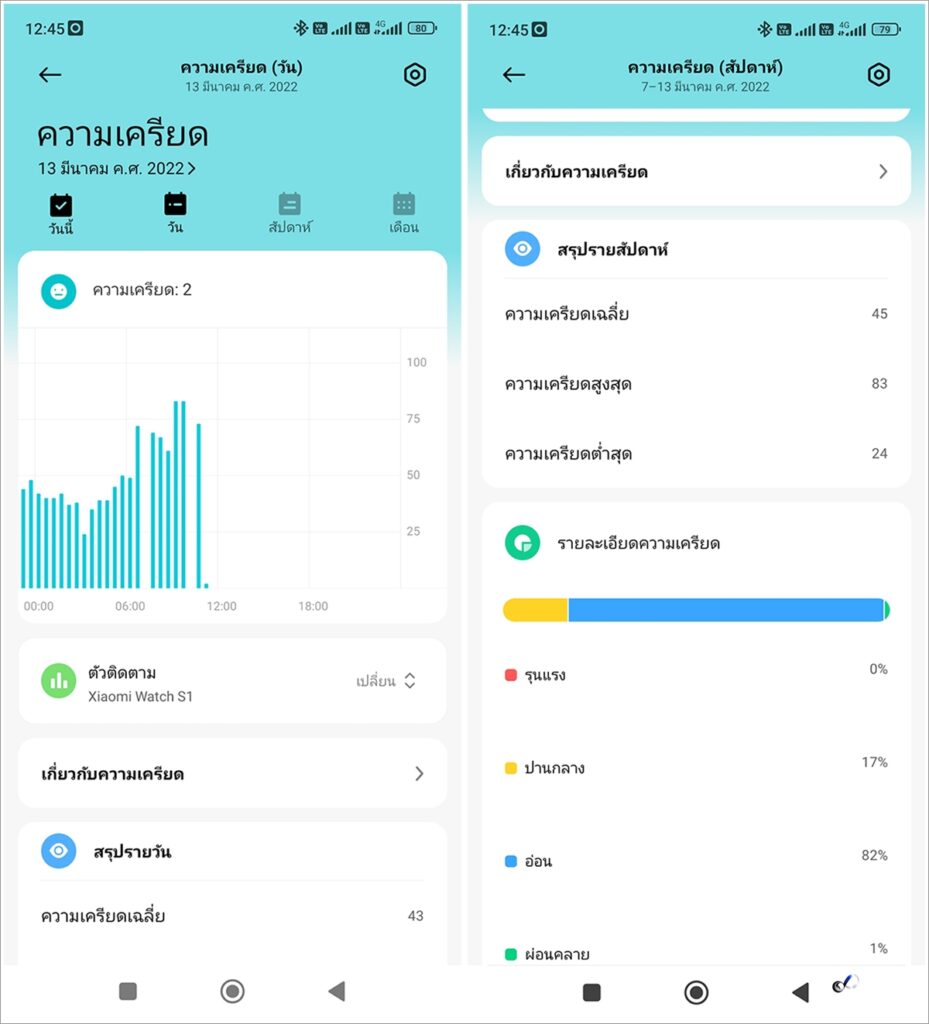Screen dimensions: 929x1024
Task: Open settings icon on ความเครียด (วัน) screen
Action: (x=415, y=75)
